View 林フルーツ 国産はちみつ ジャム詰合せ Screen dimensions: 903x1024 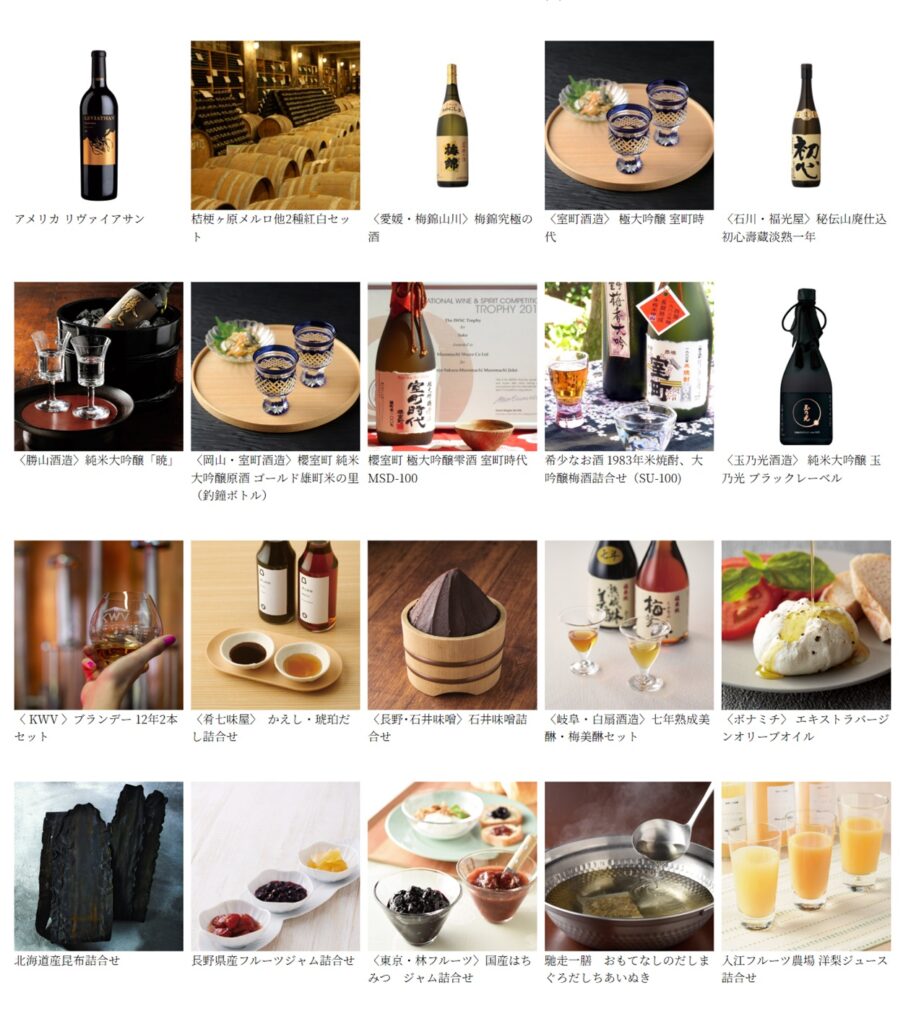(452, 866)
